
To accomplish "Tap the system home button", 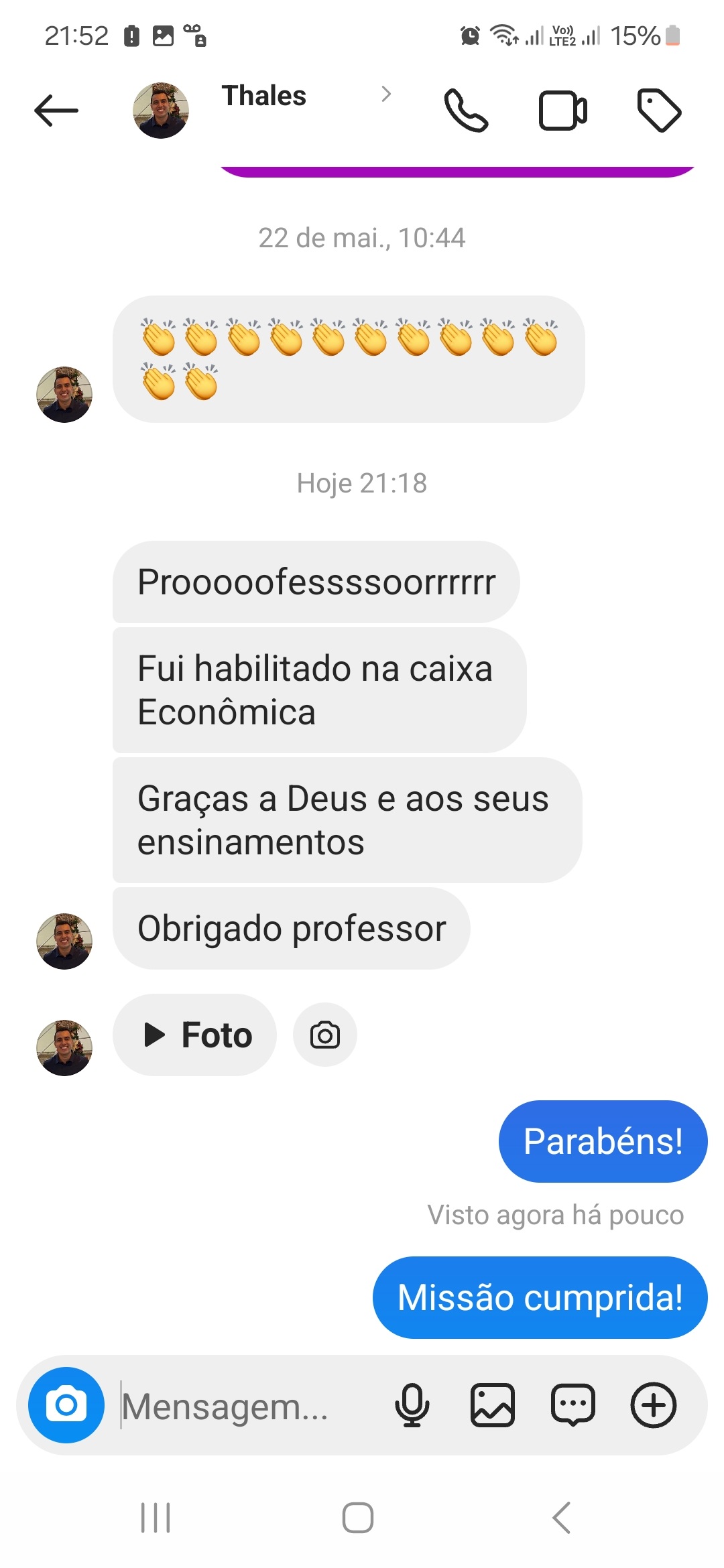I will click(x=358, y=1518).
